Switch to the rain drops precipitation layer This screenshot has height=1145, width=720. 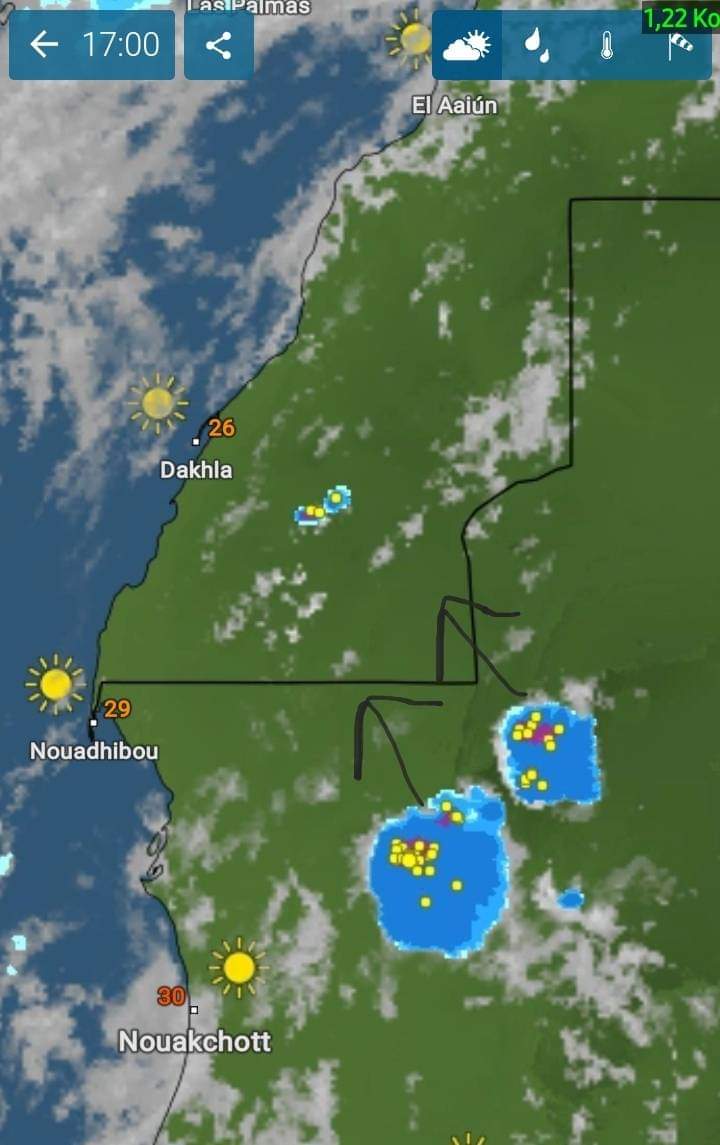click(x=537, y=46)
